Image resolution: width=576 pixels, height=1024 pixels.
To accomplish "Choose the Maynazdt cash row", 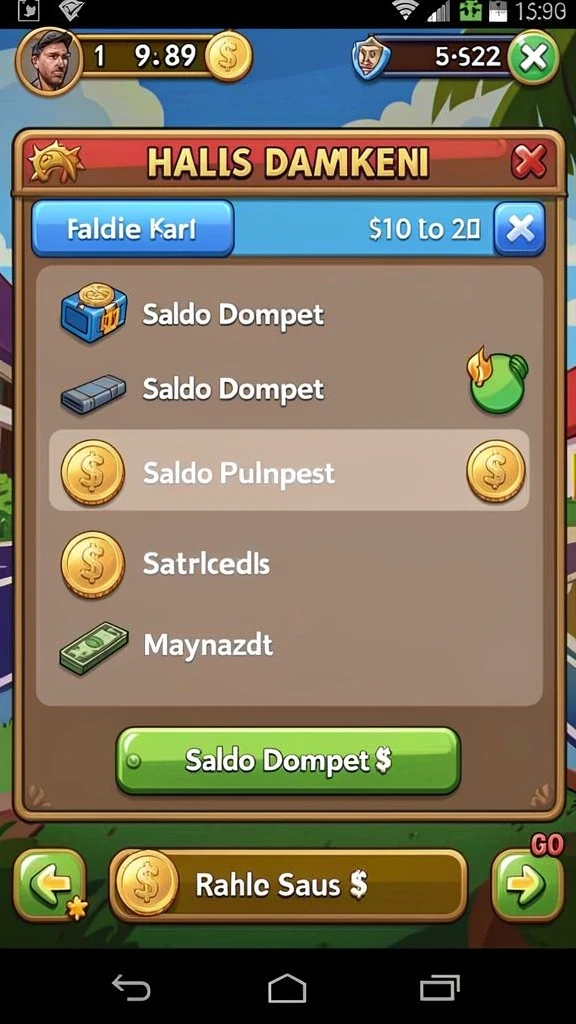I will (x=289, y=647).
